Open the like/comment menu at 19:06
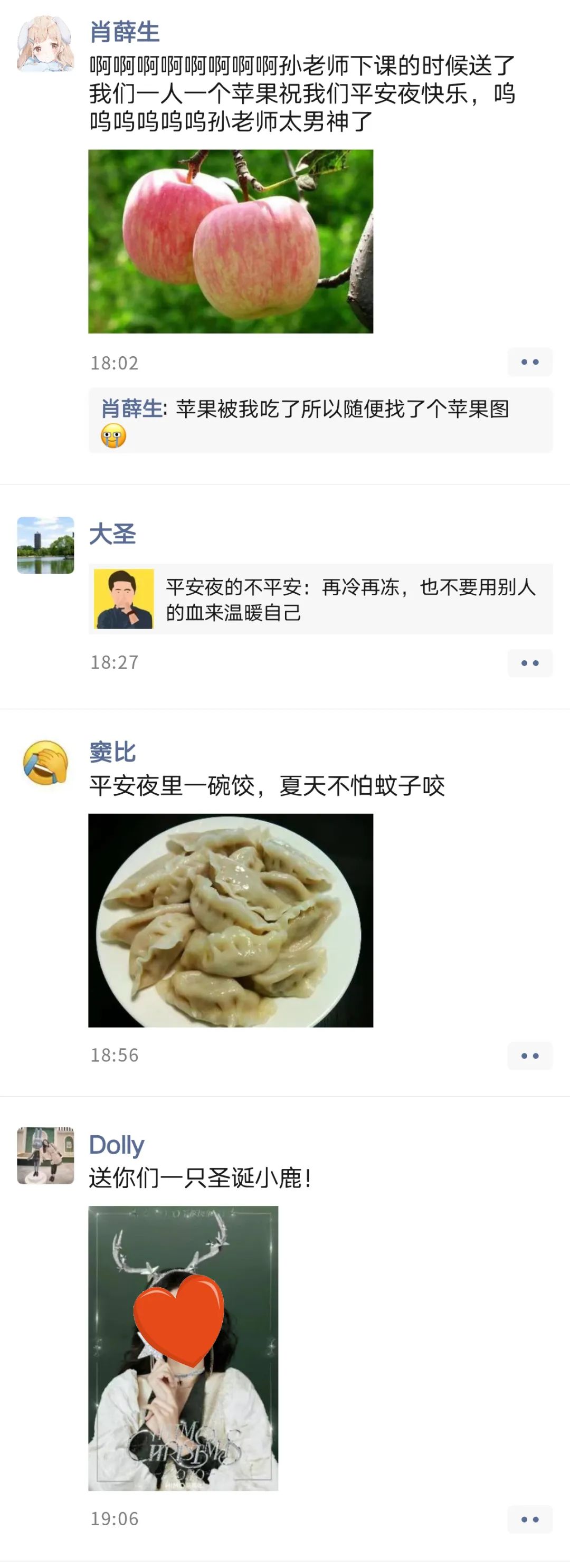570x1568 pixels. click(x=529, y=1519)
